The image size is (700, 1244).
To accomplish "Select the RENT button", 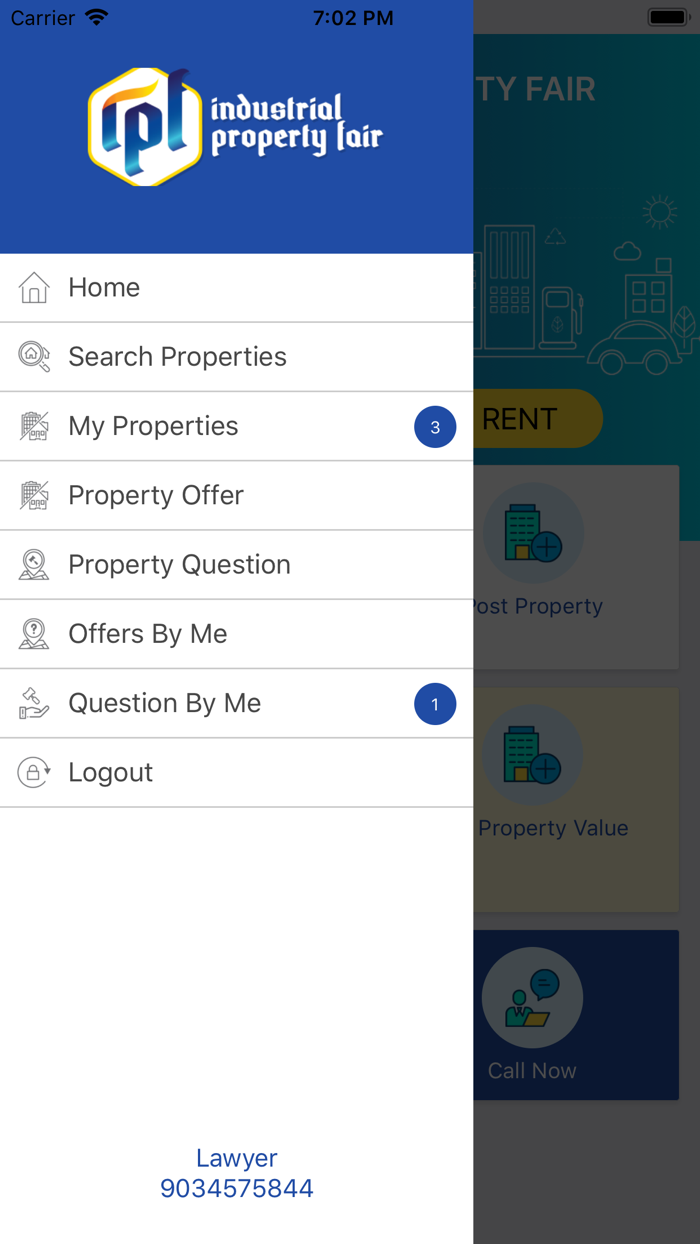I will [x=538, y=419].
